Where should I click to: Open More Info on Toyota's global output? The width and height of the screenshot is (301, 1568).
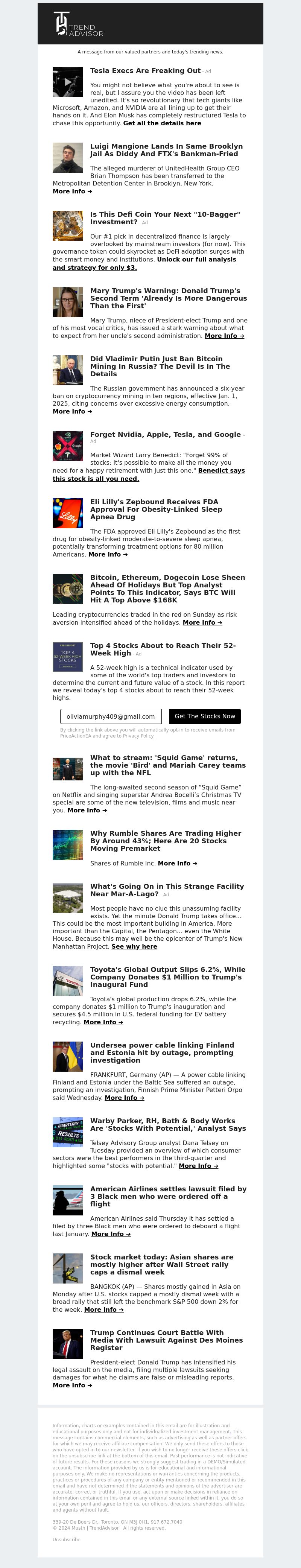pyautogui.click(x=103, y=1022)
